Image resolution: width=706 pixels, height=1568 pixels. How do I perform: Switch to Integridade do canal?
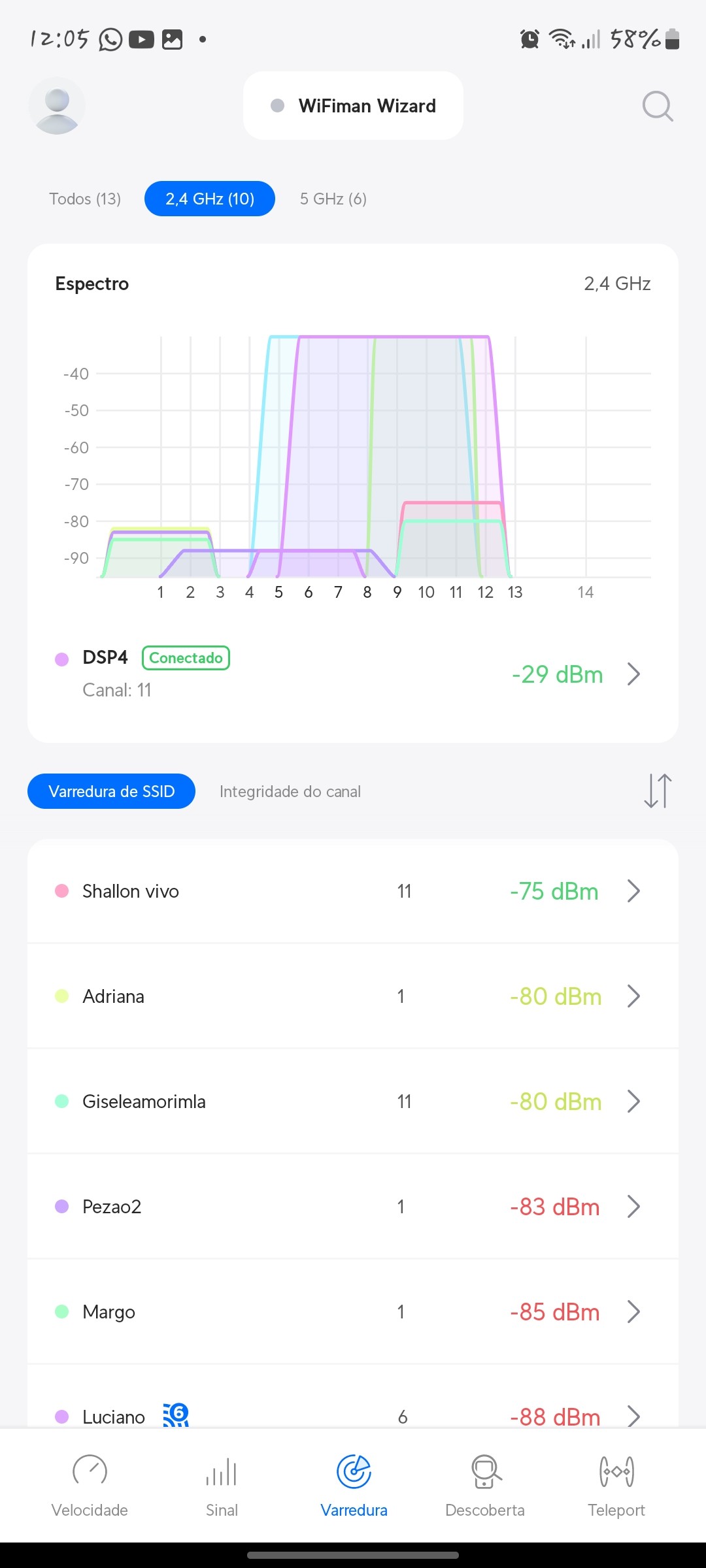(x=290, y=791)
